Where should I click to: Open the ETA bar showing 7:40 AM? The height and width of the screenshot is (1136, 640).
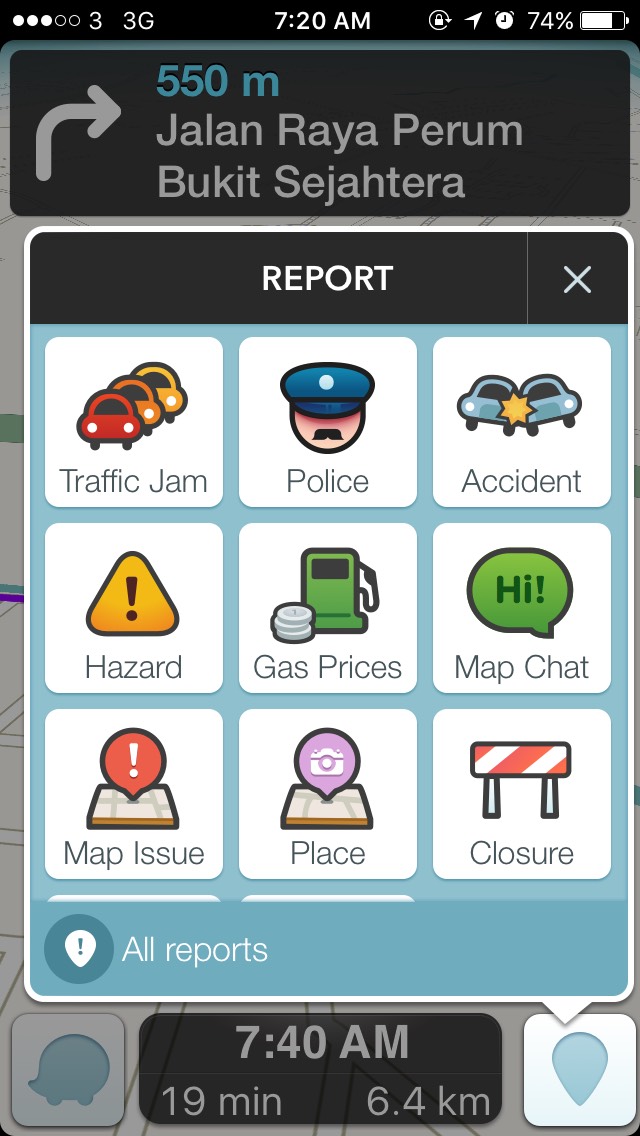pyautogui.click(x=320, y=1069)
